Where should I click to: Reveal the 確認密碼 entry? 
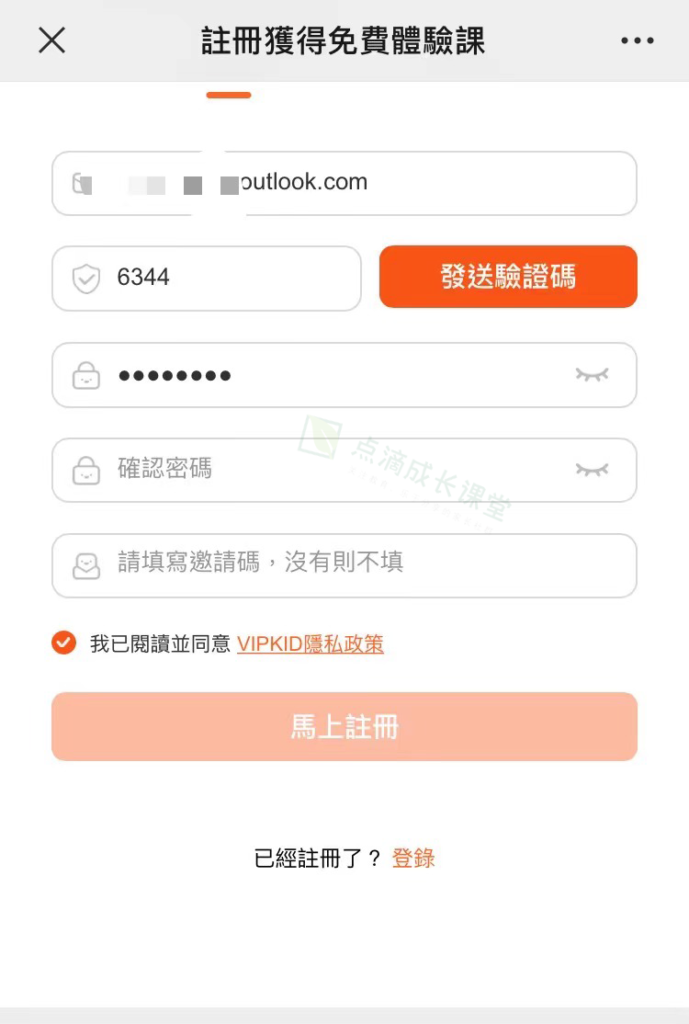[x=592, y=469]
